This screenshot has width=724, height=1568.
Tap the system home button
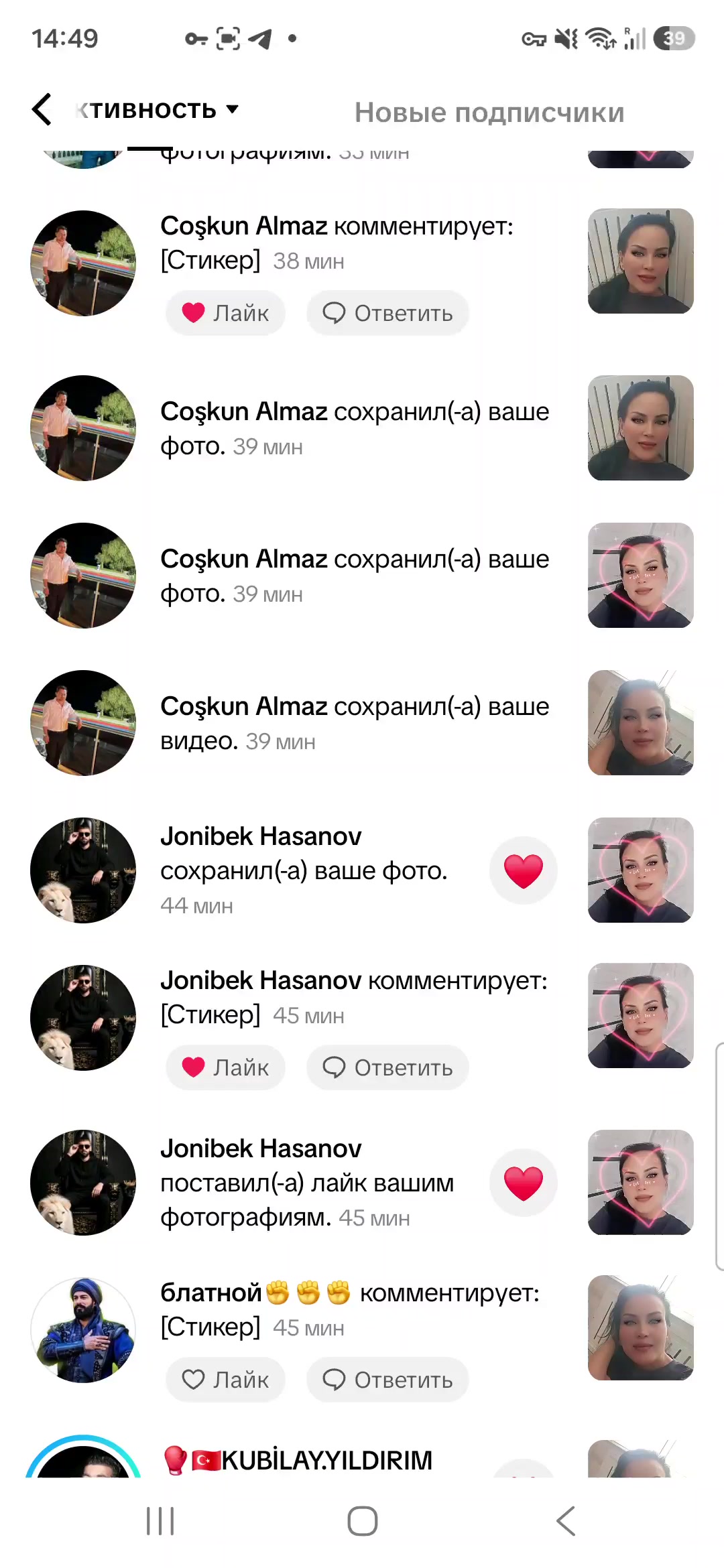coord(363,1521)
